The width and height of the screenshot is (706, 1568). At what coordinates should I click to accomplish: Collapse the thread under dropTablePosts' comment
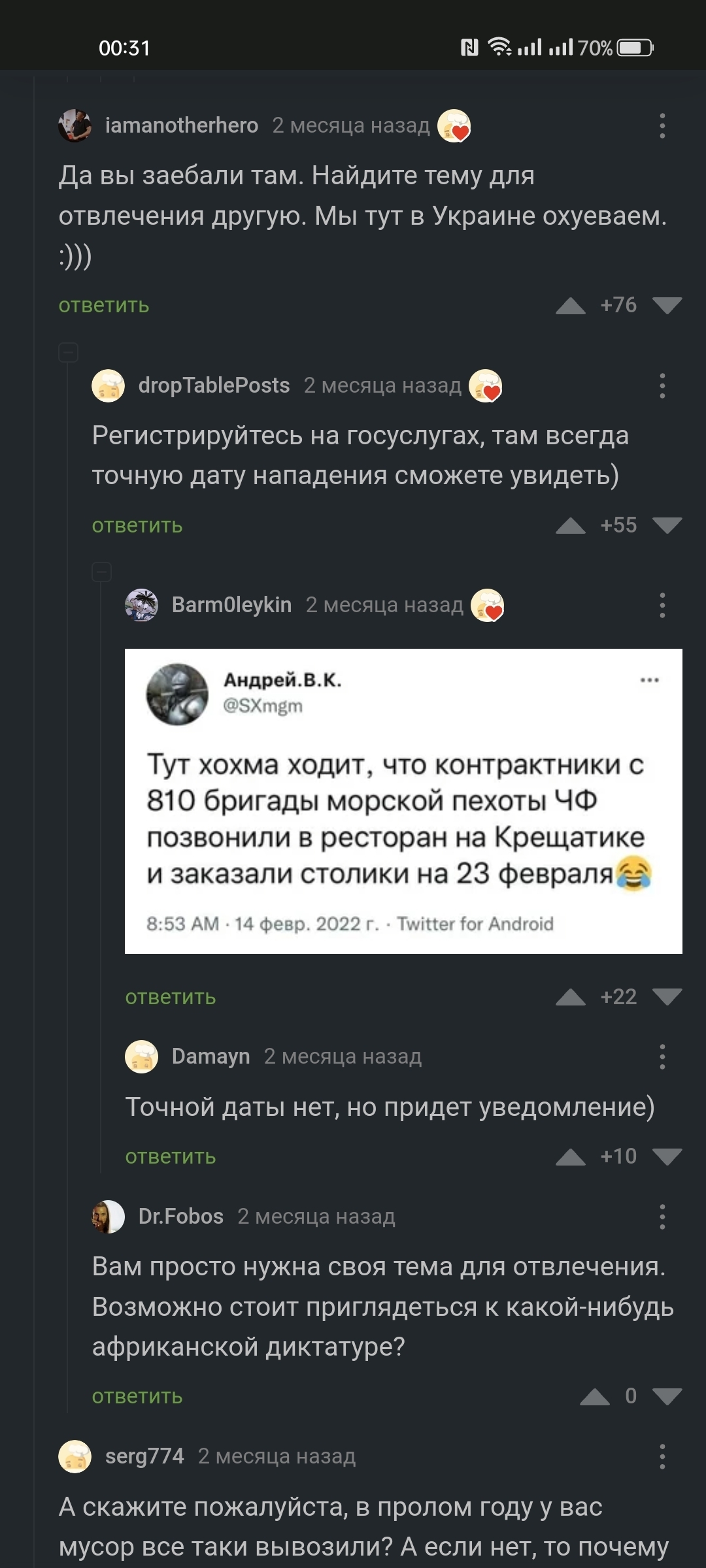101,572
